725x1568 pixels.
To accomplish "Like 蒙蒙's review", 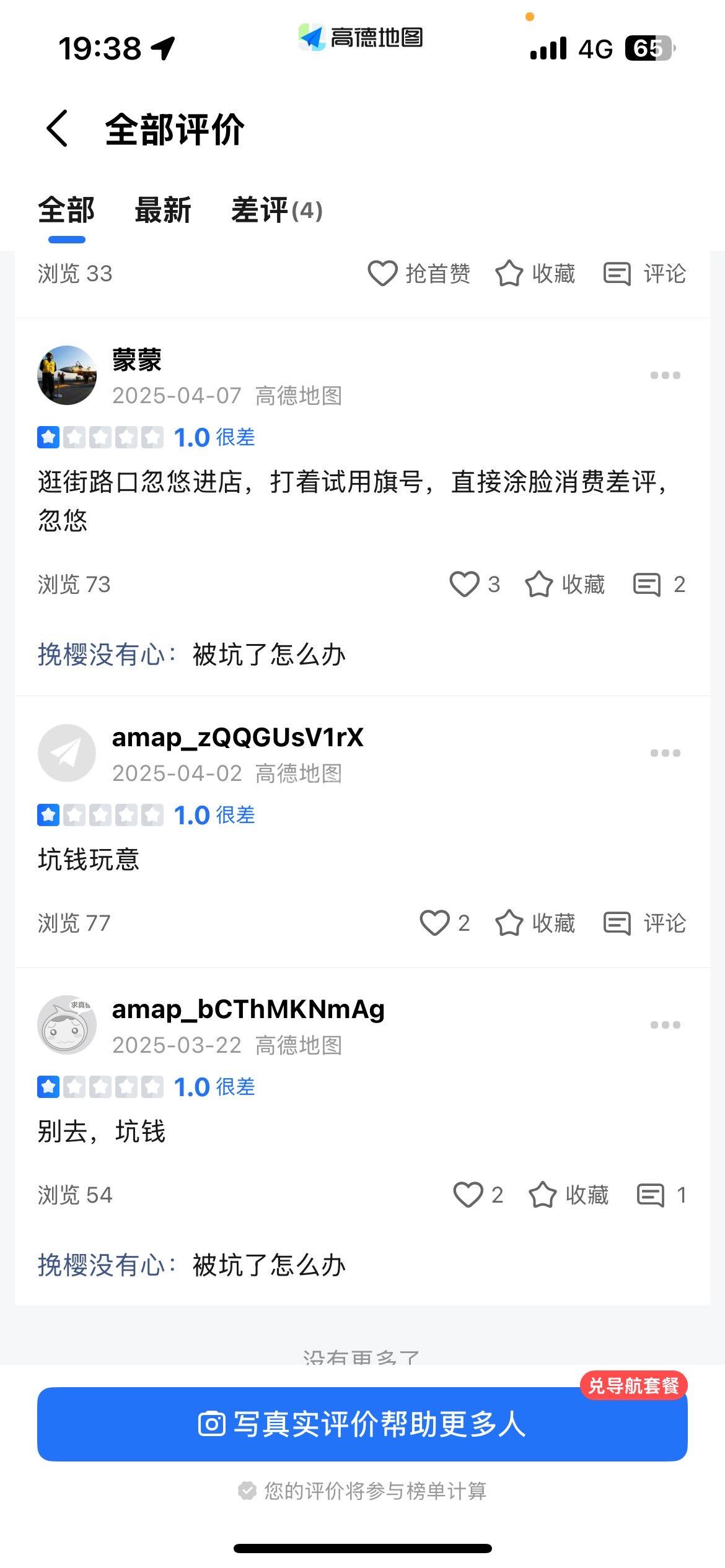I will point(465,584).
